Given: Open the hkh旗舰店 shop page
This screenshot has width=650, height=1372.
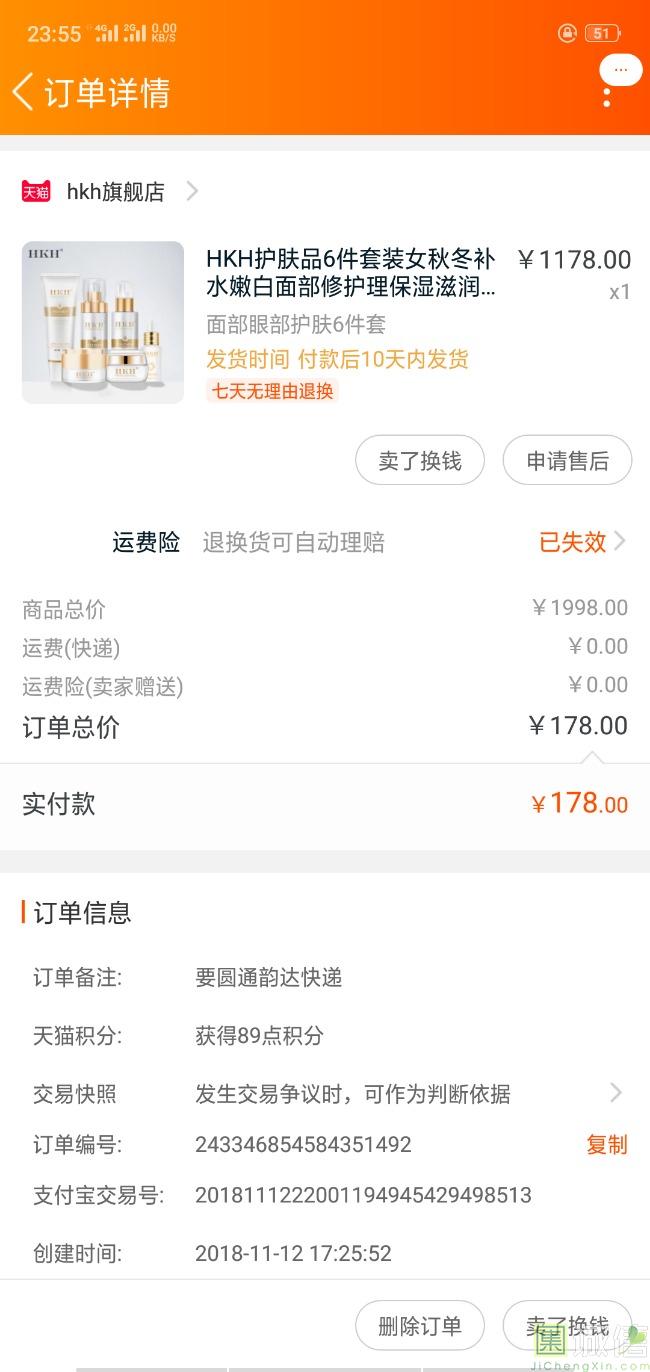Looking at the screenshot, I should tap(115, 191).
